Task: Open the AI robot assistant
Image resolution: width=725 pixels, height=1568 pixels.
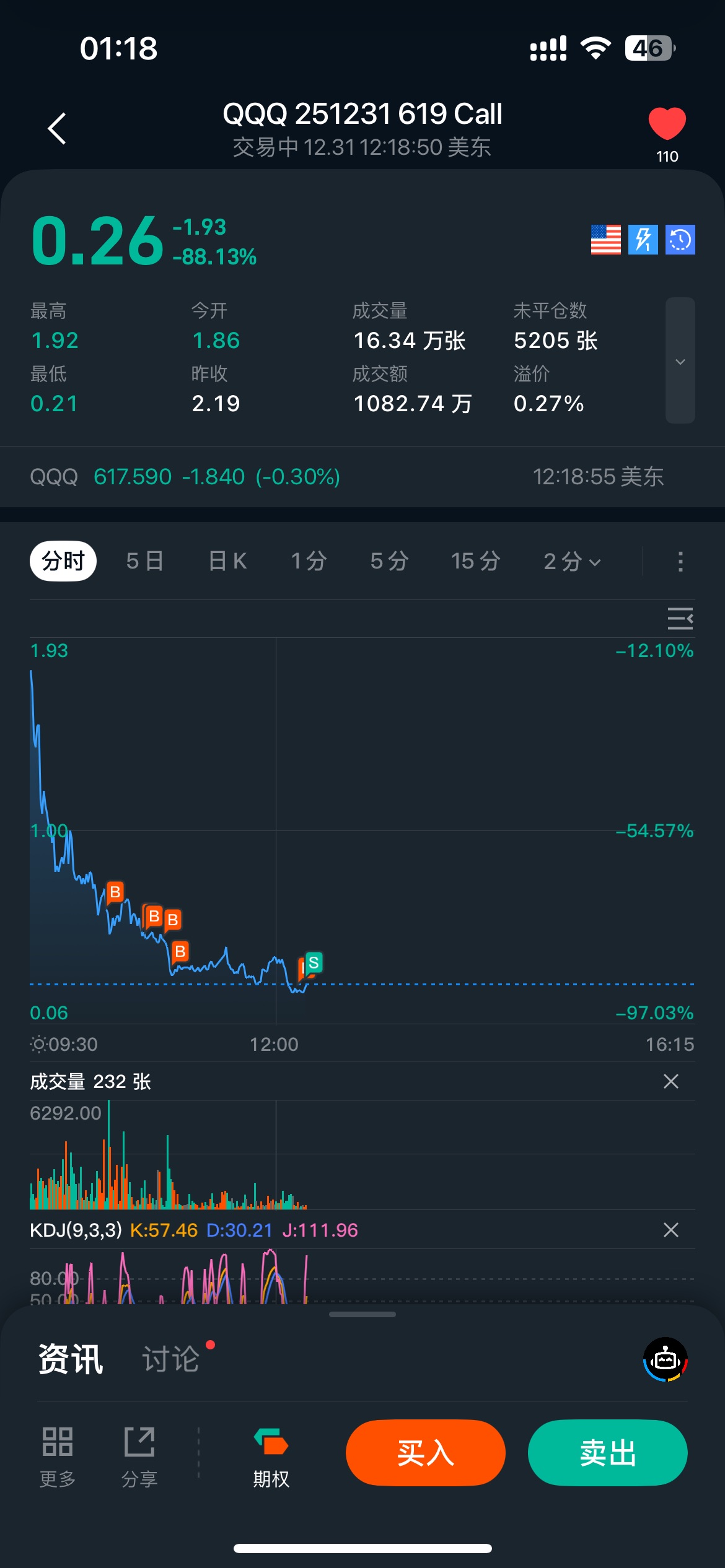Action: click(x=666, y=1360)
